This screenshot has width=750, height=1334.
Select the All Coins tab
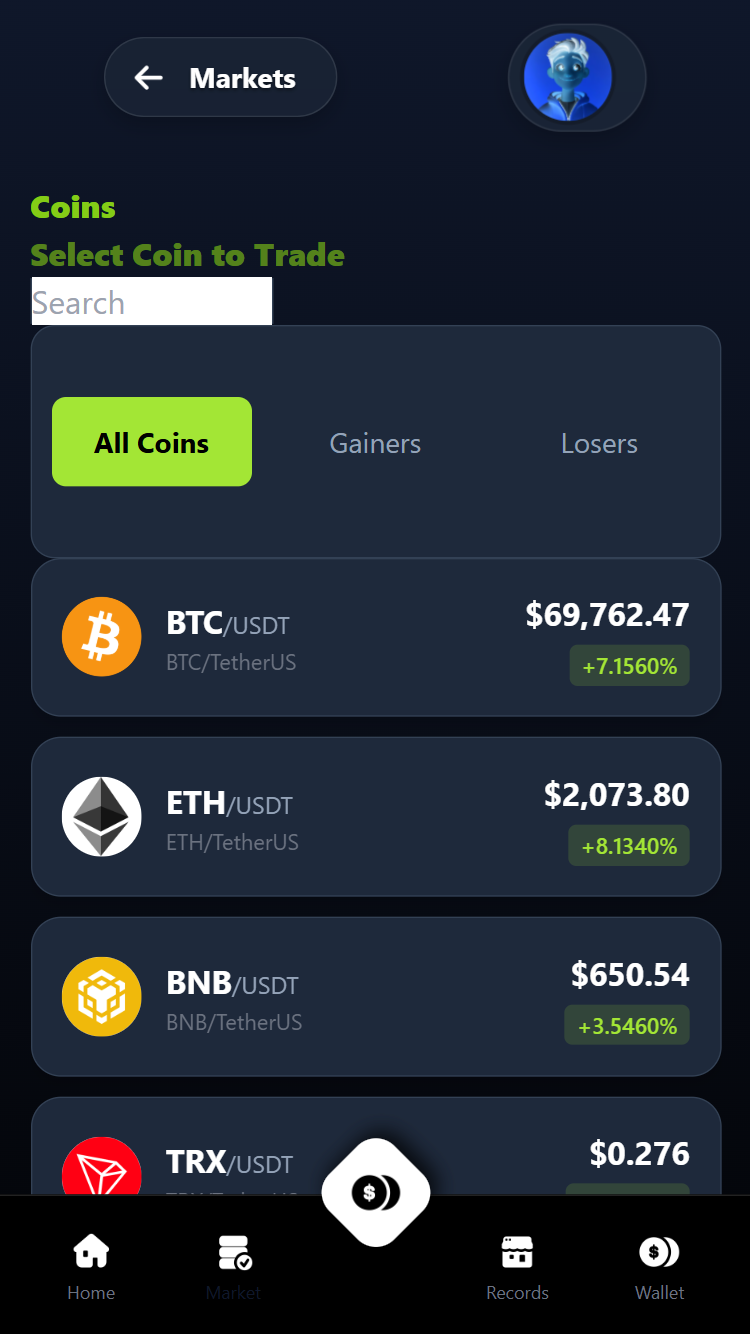(x=152, y=442)
